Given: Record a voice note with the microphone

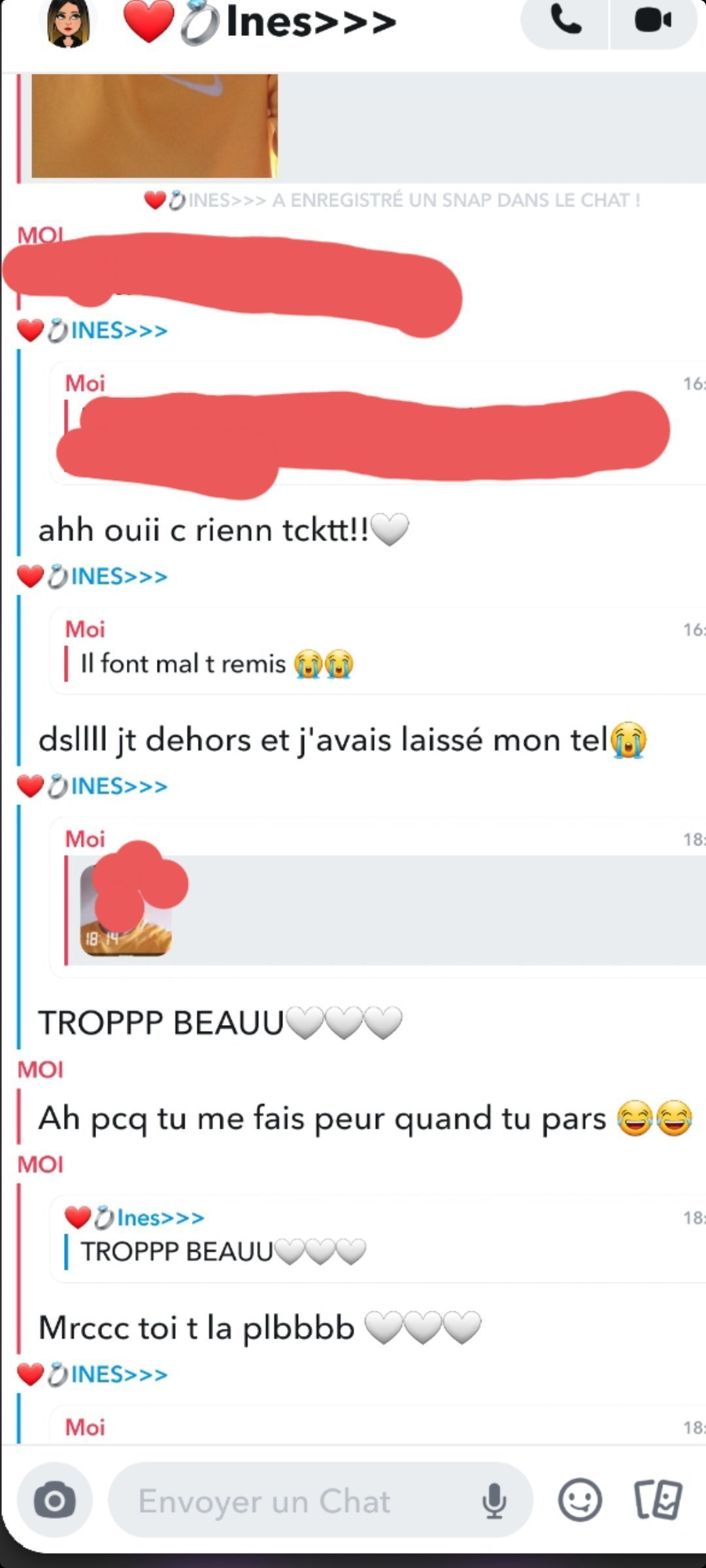Looking at the screenshot, I should coord(494,1500).
